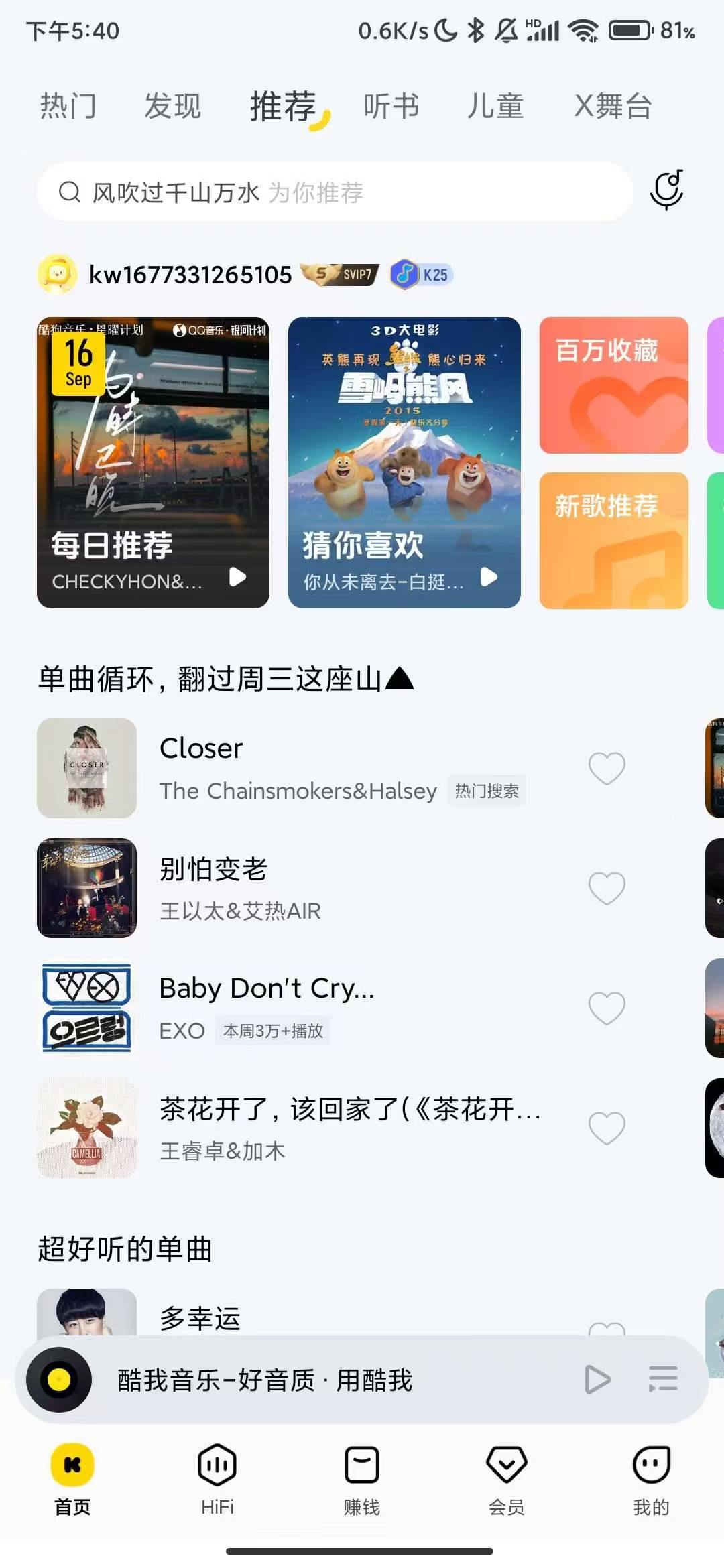Tap the search box showing 风吹过千山万水
Screen dimensions: 724x1568
pyautogui.click(x=335, y=192)
